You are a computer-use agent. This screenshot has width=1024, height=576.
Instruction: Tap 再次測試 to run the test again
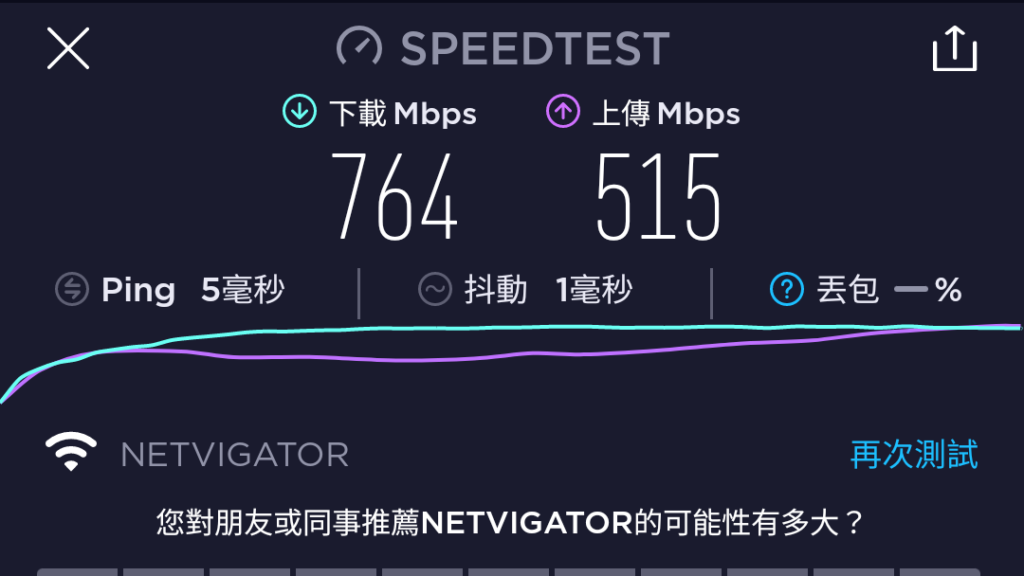tap(913, 455)
